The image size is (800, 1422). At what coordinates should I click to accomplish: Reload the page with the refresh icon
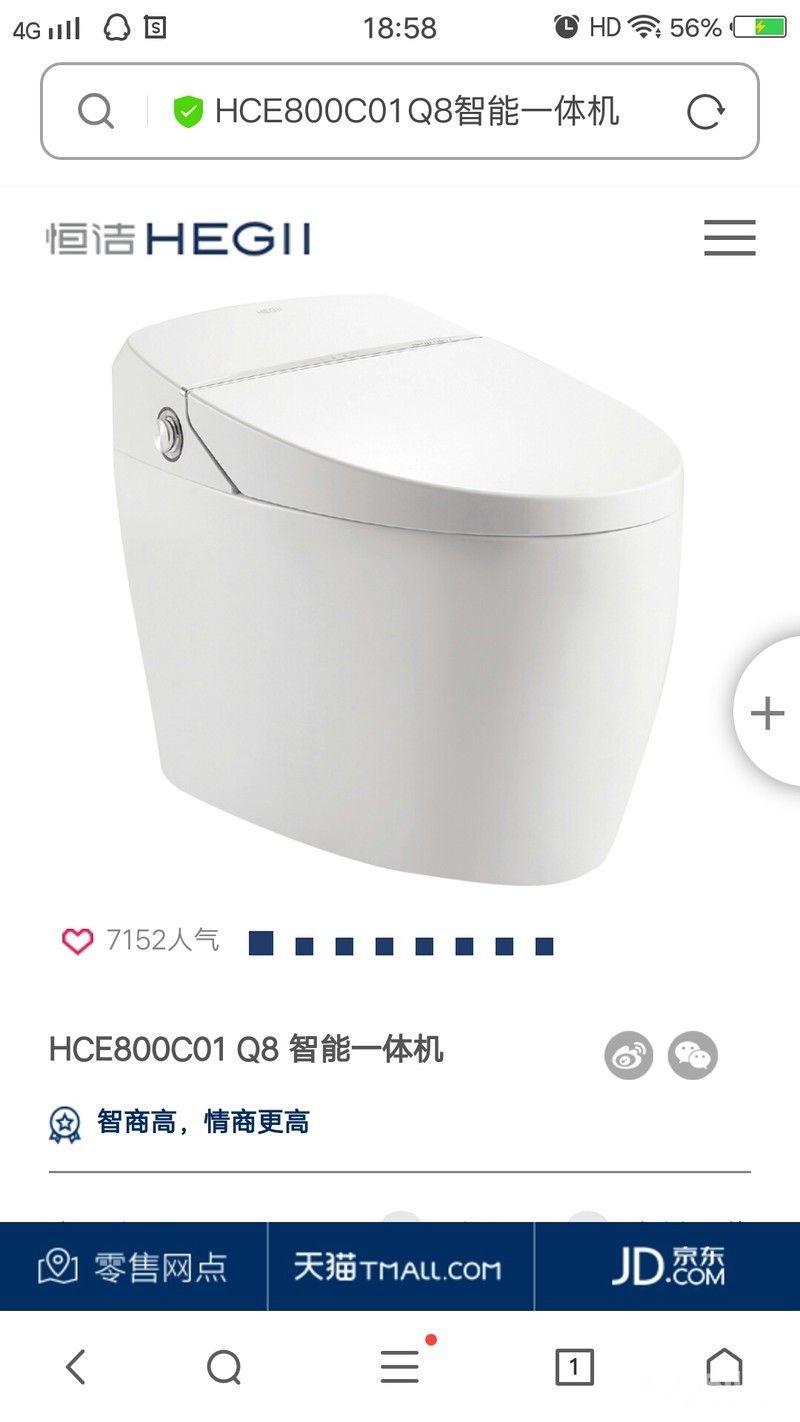tap(705, 112)
